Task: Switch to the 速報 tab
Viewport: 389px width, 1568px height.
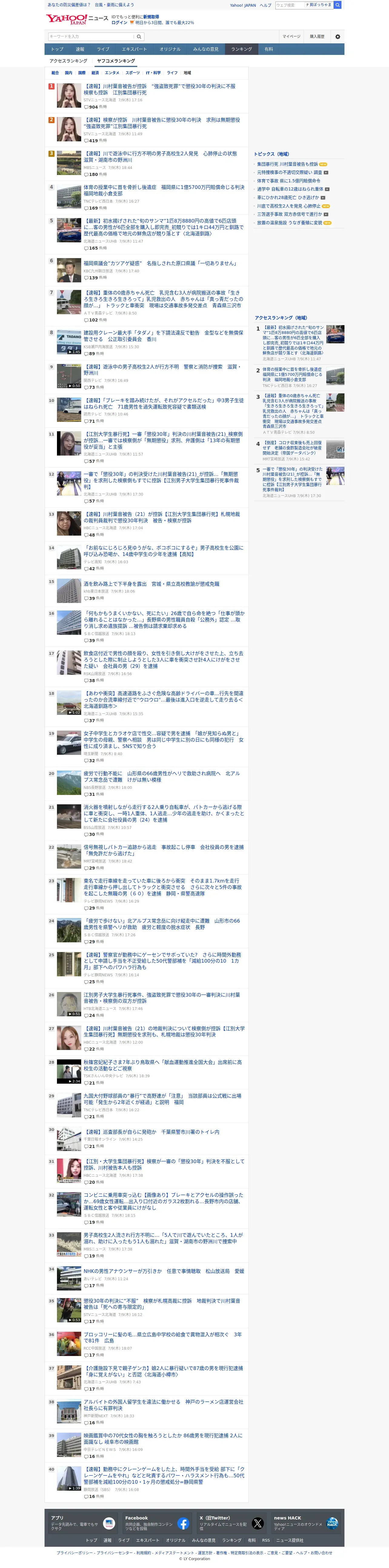Action: [x=80, y=49]
